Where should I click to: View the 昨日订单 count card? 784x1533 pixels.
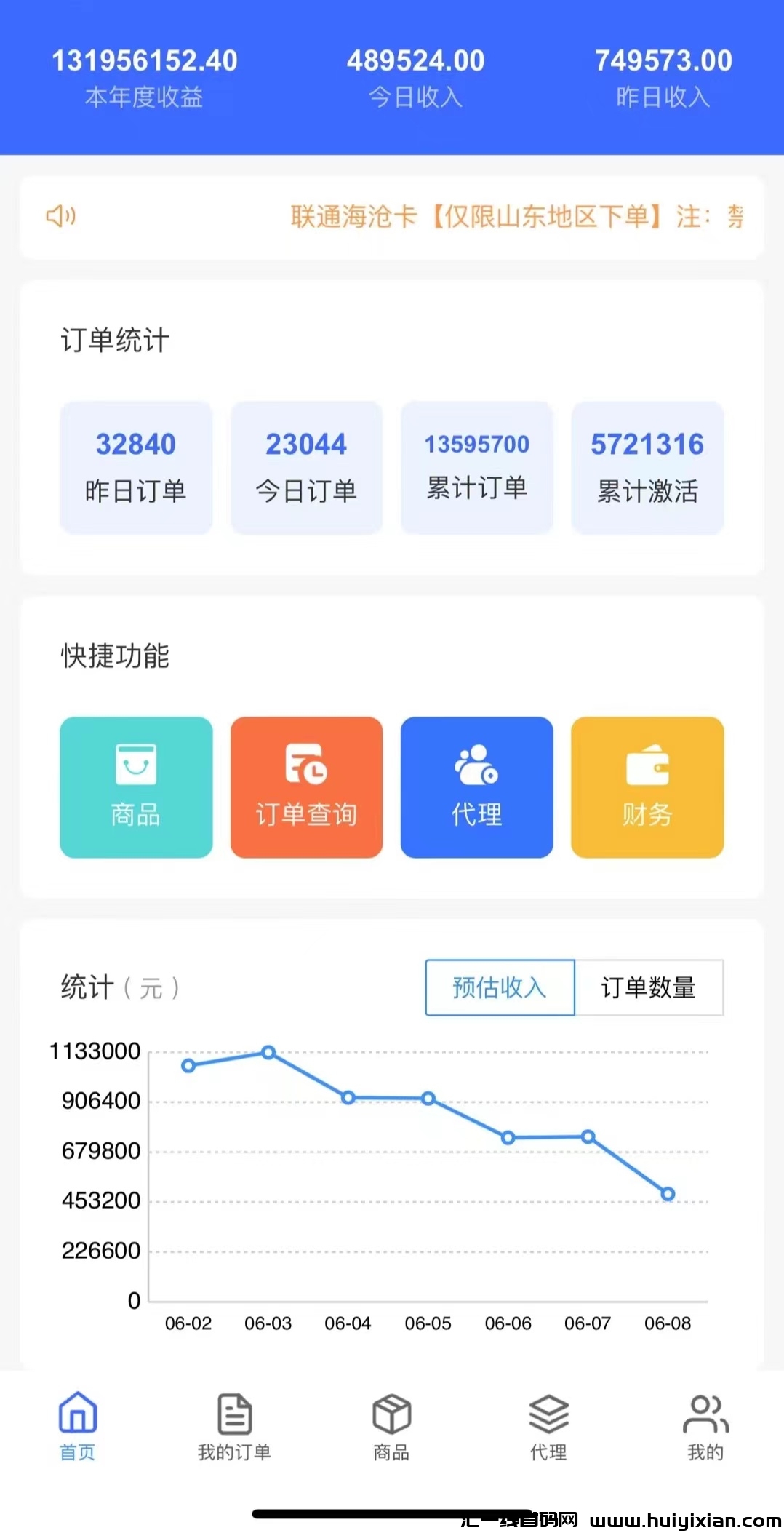[136, 468]
